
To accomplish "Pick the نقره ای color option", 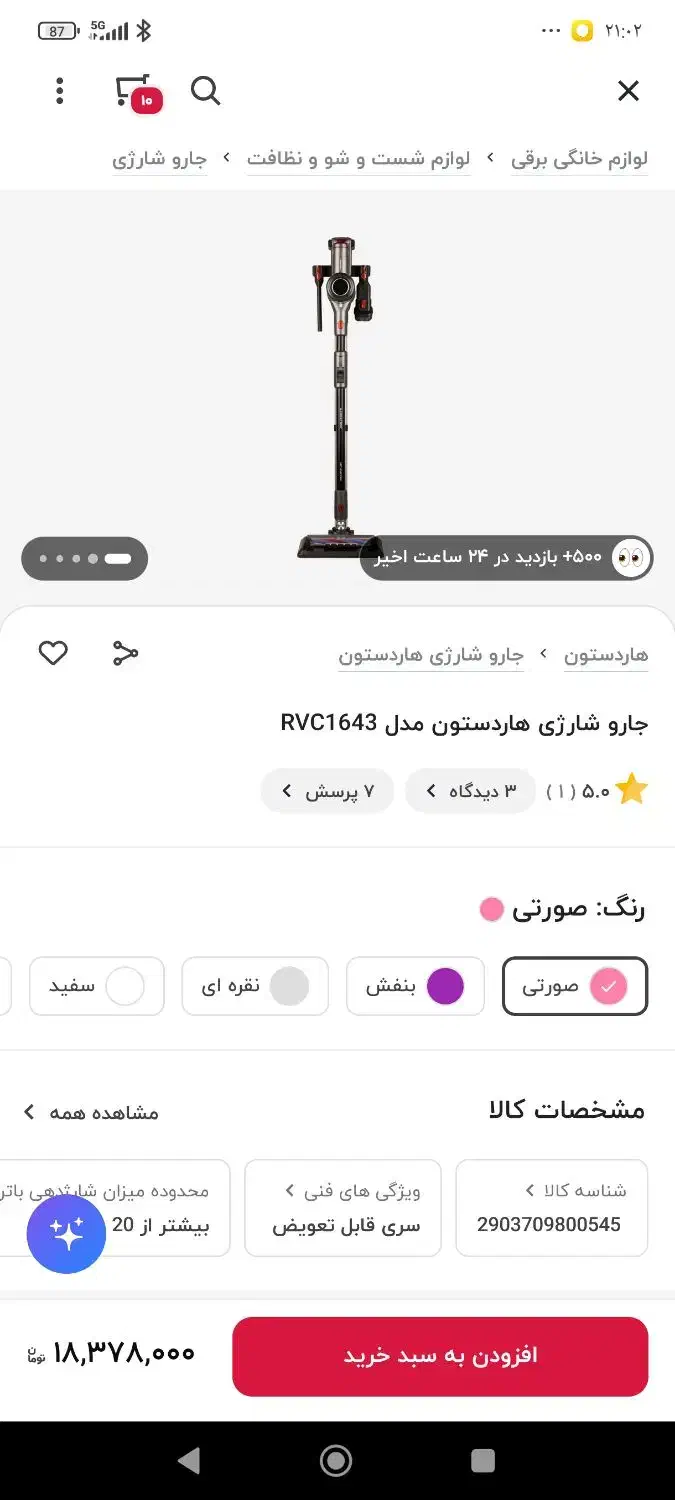I will [255, 986].
